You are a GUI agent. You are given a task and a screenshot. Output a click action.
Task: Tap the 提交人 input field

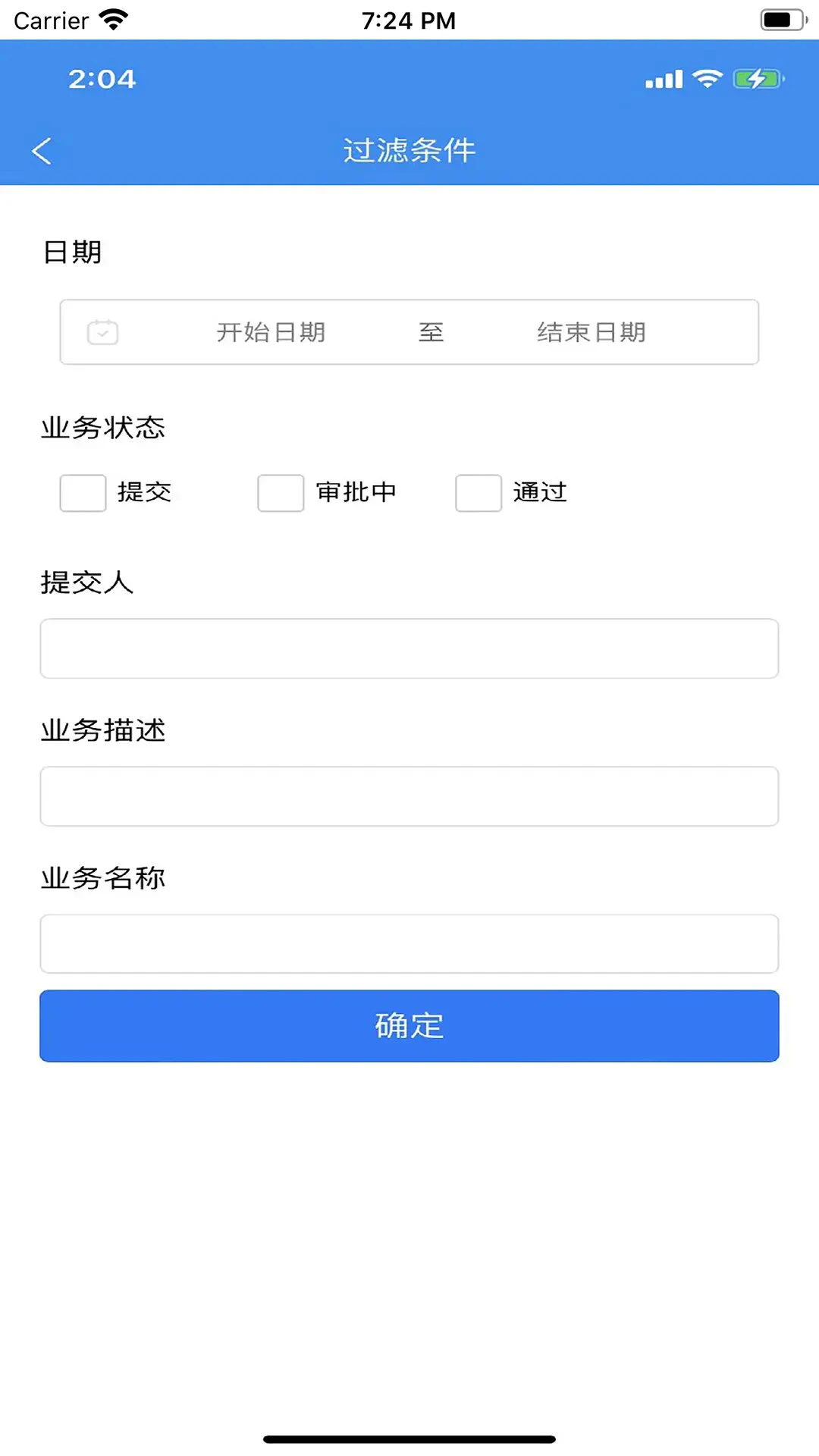pyautogui.click(x=409, y=648)
